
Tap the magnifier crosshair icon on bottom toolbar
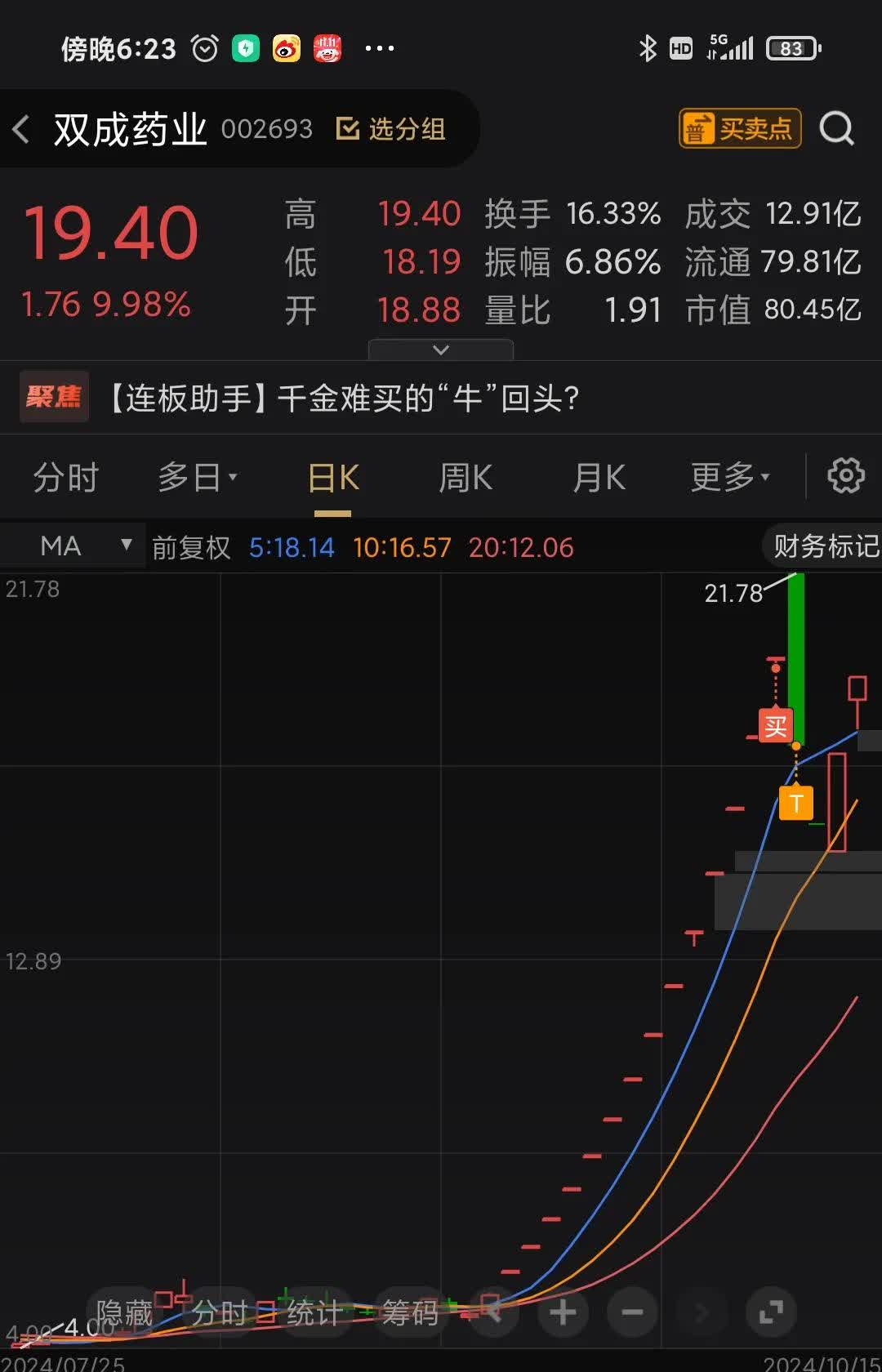492,1312
